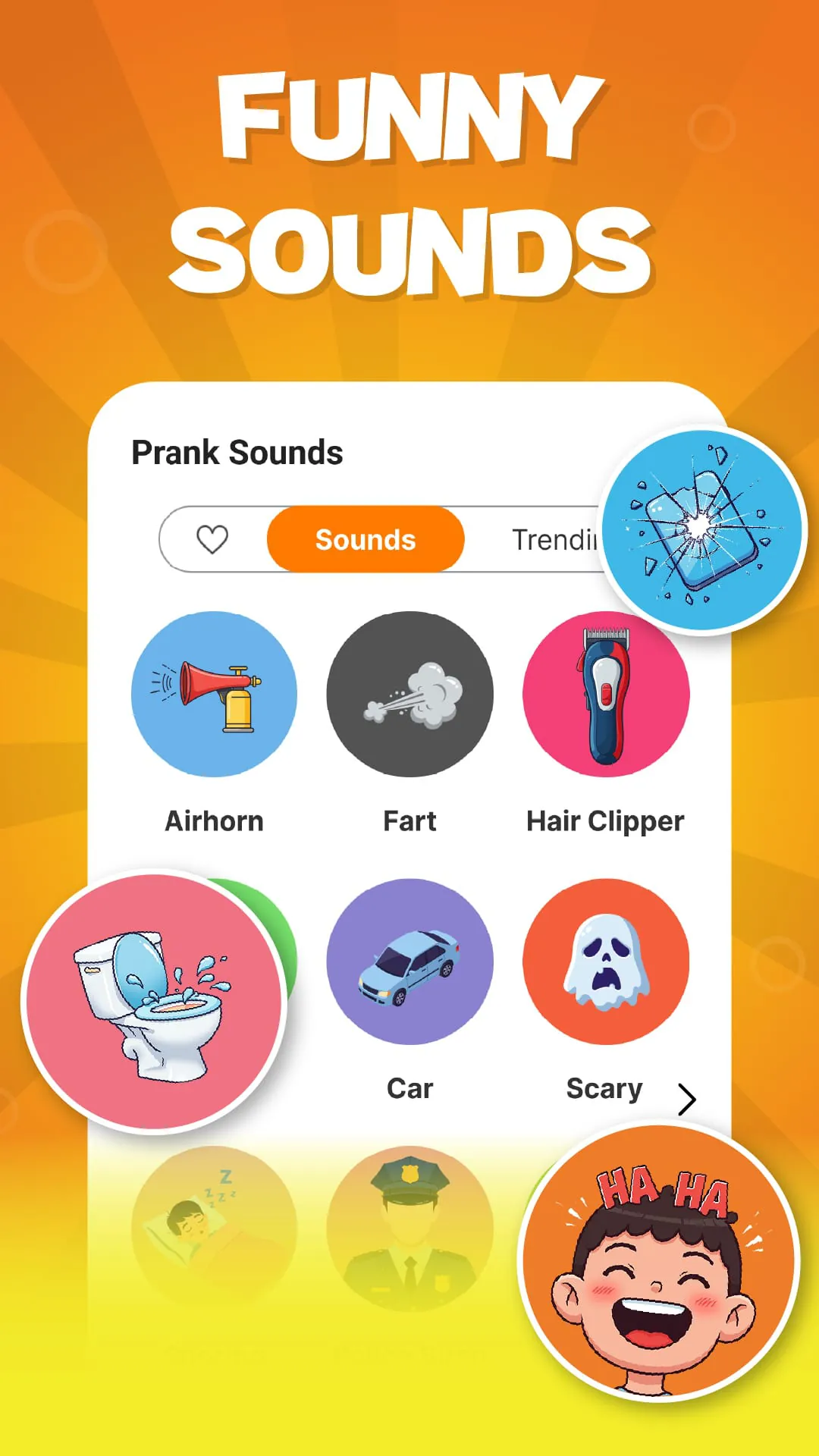Select the Fart sound

(x=410, y=695)
